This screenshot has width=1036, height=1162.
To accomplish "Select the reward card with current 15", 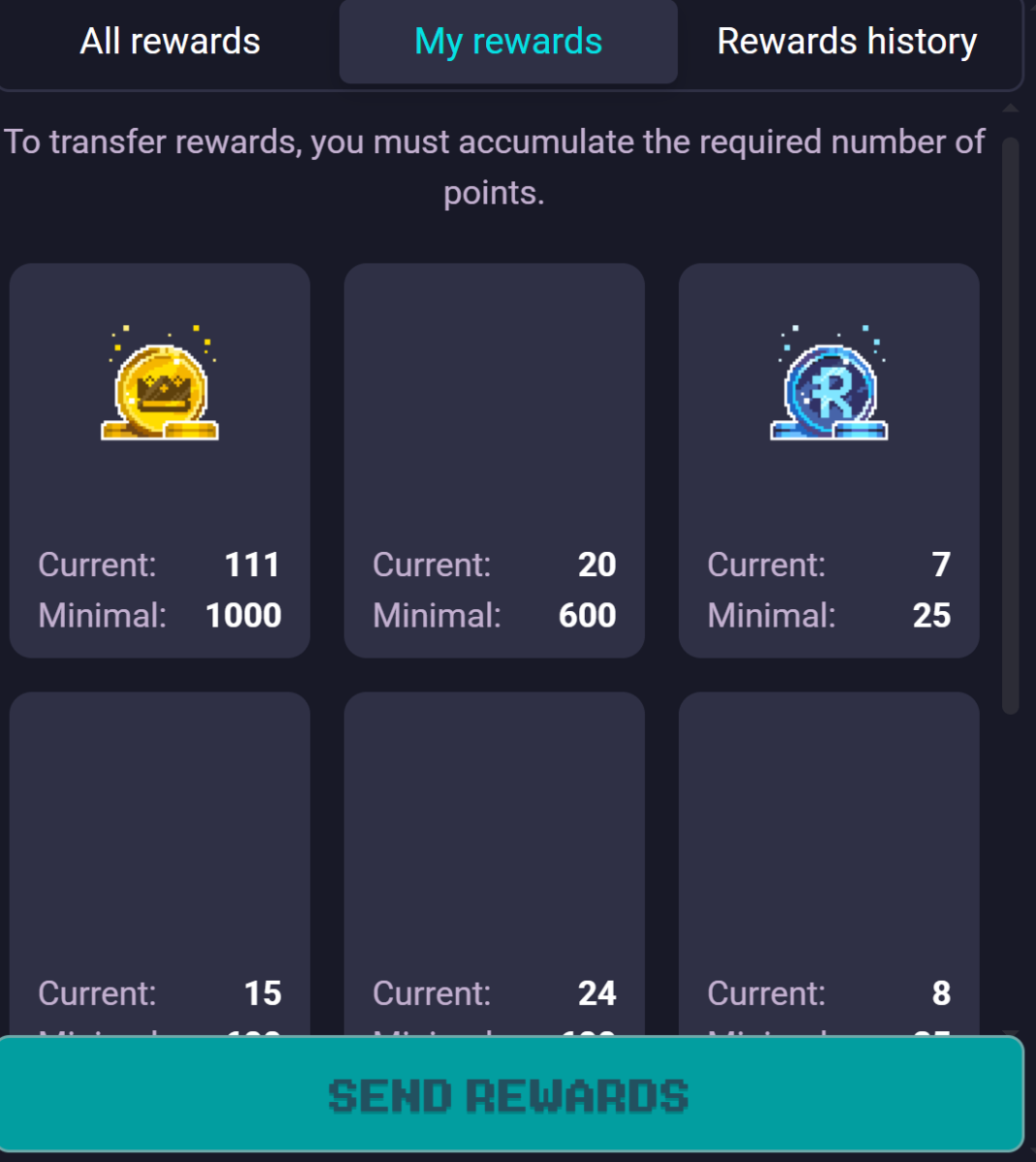I will 160,862.
